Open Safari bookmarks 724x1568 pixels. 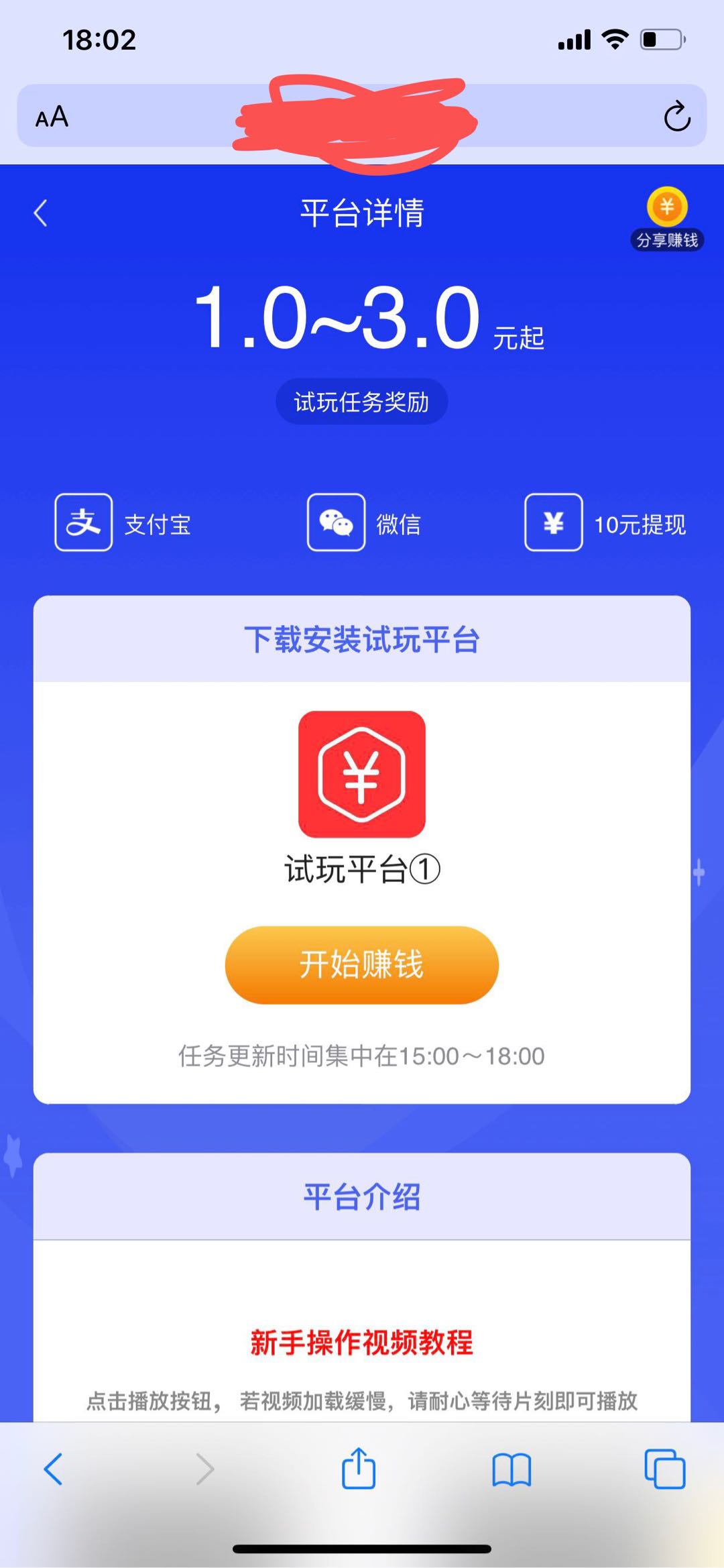511,1470
